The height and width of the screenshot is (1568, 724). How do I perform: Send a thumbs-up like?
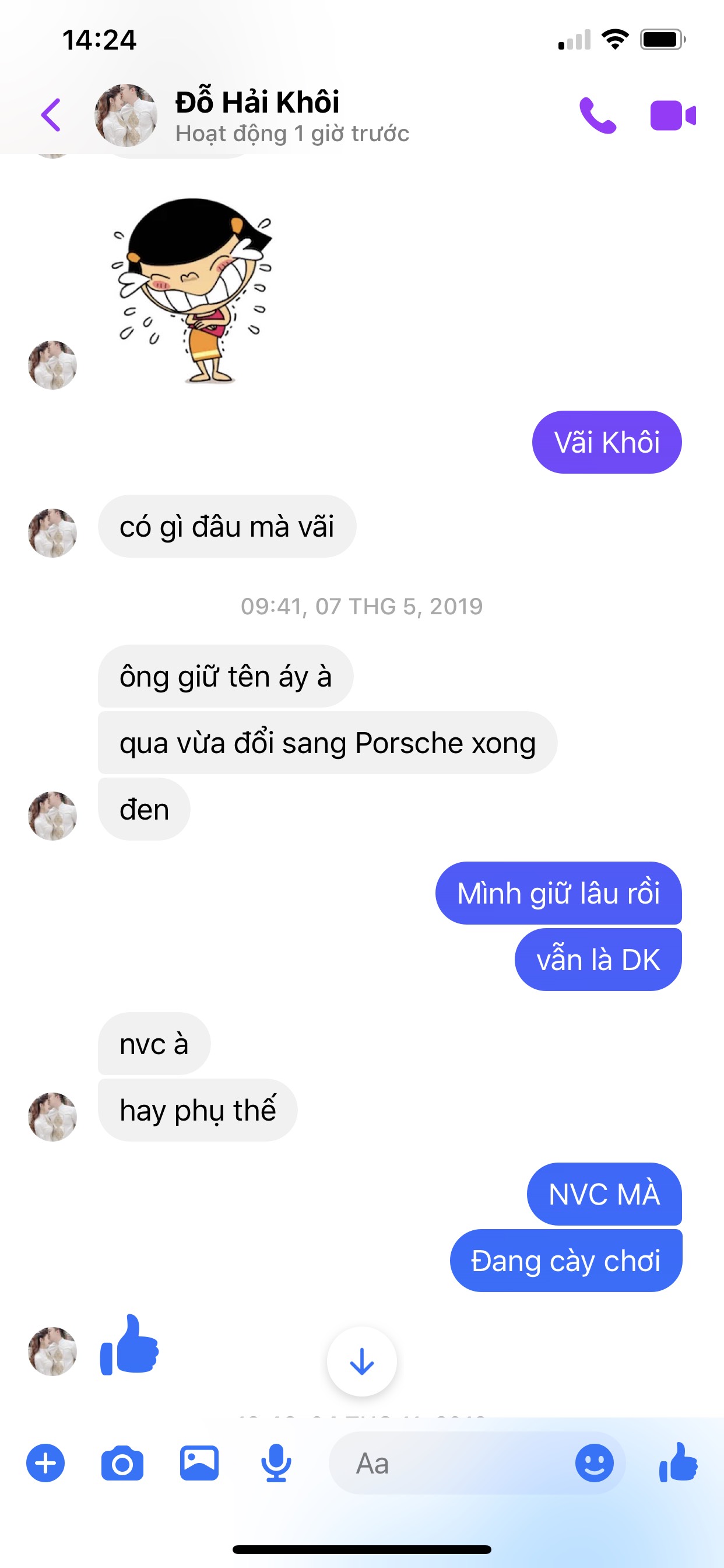[x=678, y=1462]
